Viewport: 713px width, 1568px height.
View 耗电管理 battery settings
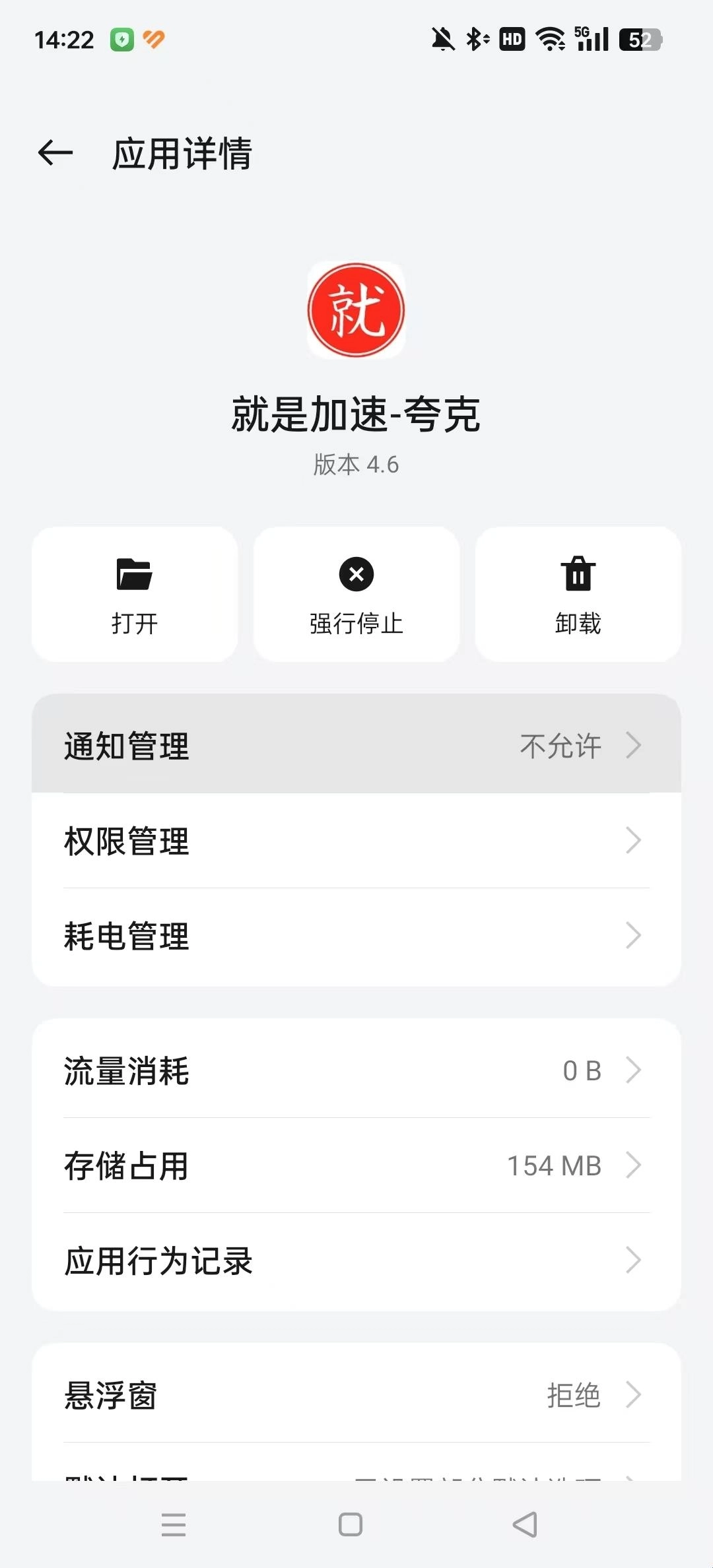[x=356, y=936]
